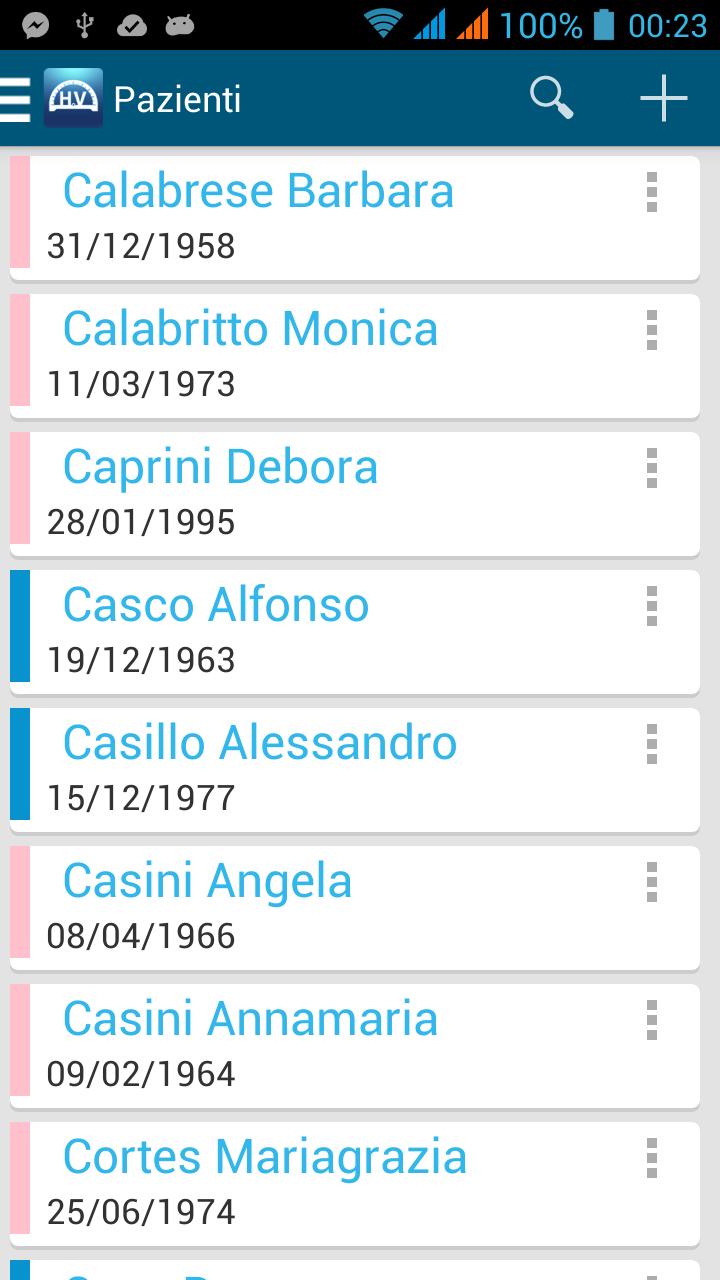
Task: Expand options for Casillo Alessandro
Action: click(x=651, y=744)
